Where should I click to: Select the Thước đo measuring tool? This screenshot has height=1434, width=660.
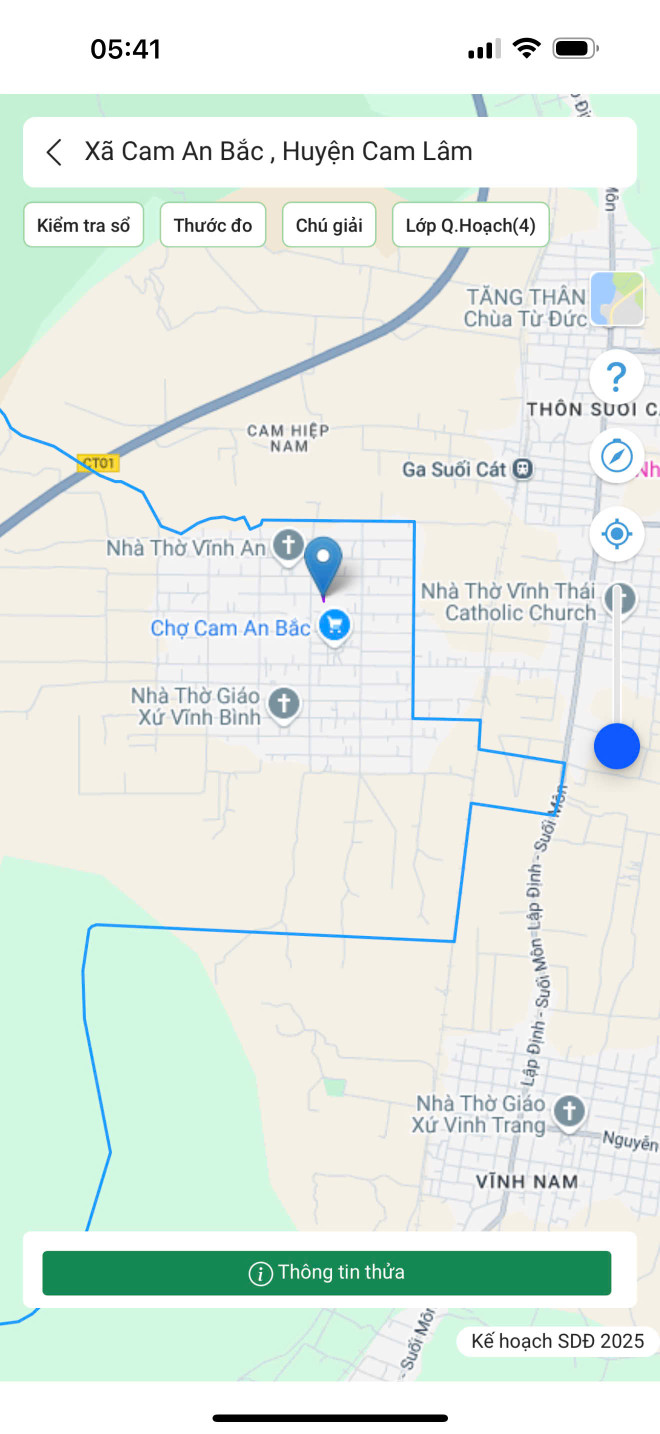tap(213, 225)
